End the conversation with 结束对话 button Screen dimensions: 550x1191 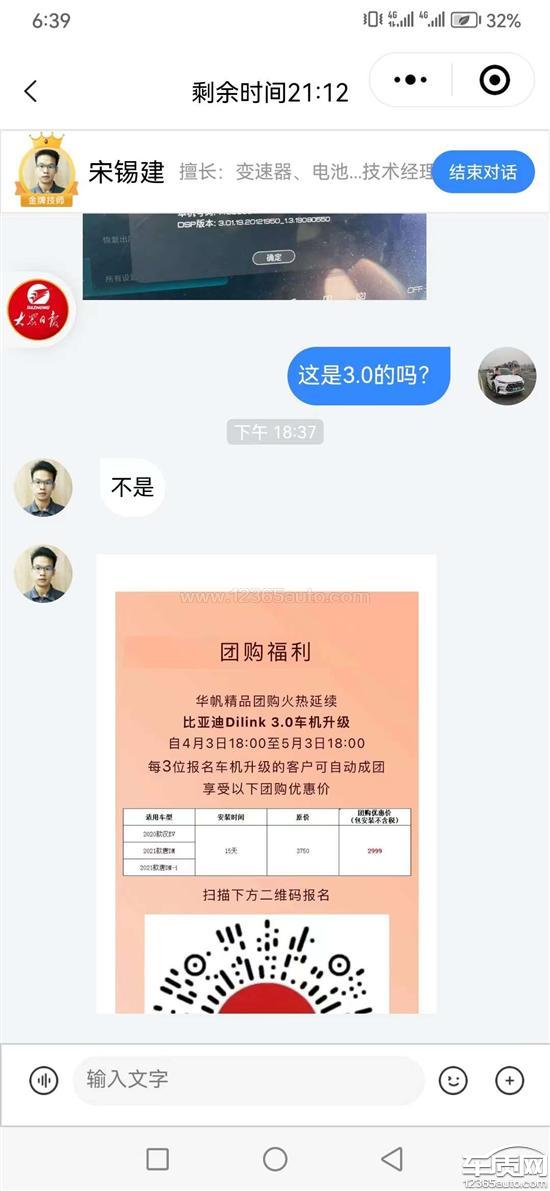click(x=483, y=172)
